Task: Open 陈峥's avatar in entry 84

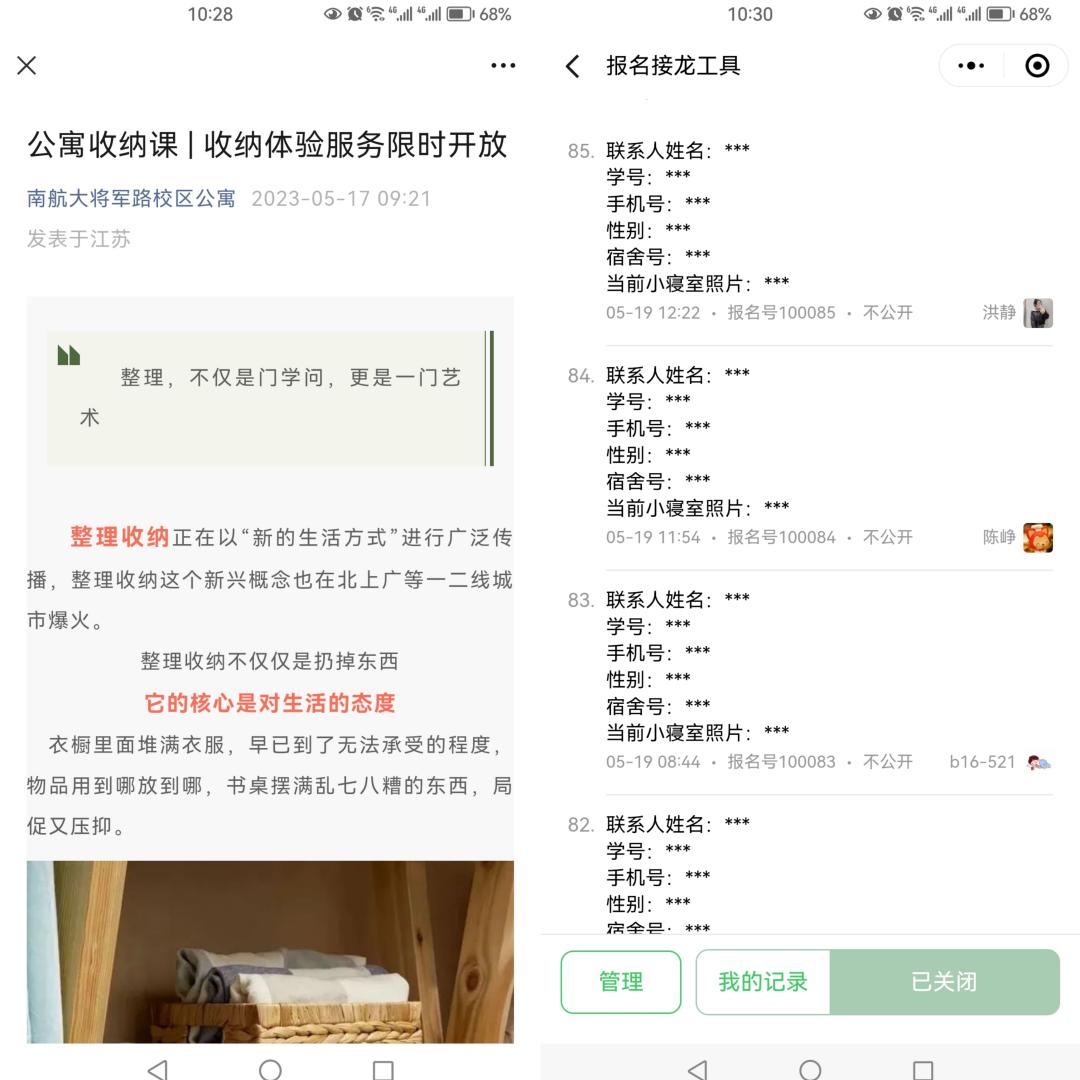Action: 1038,538
